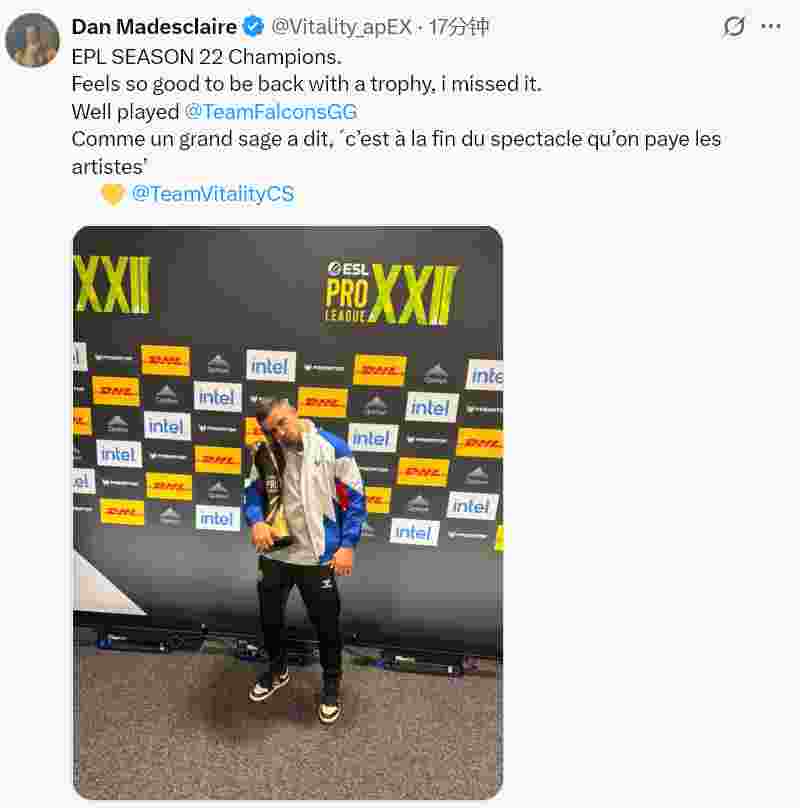The image size is (800, 808).
Task: Open the @Vitality_apEX handle
Action: click(342, 27)
